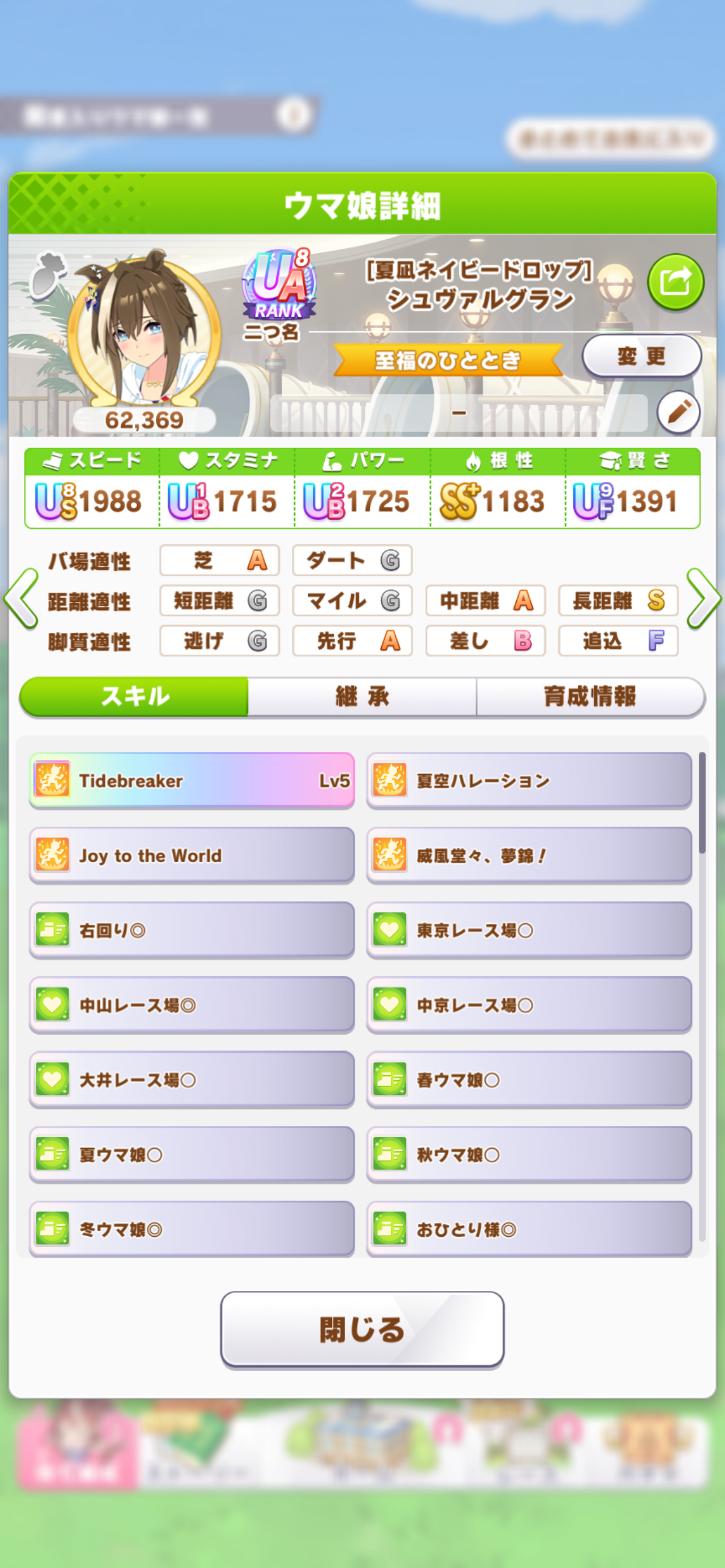Close the dialog with 閉じる
This screenshot has height=1568, width=725.
point(362,1329)
